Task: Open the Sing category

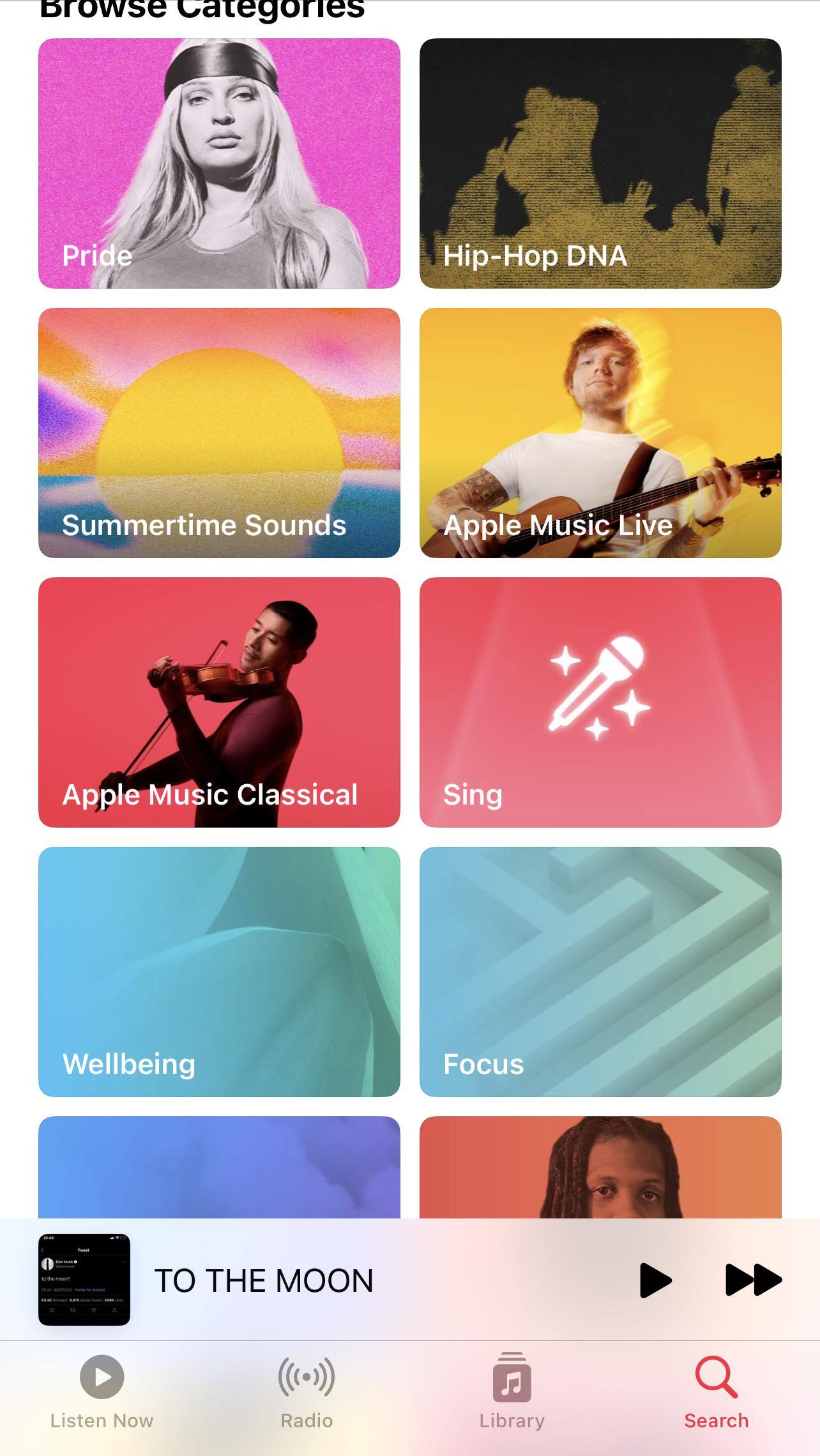Action: click(x=600, y=702)
